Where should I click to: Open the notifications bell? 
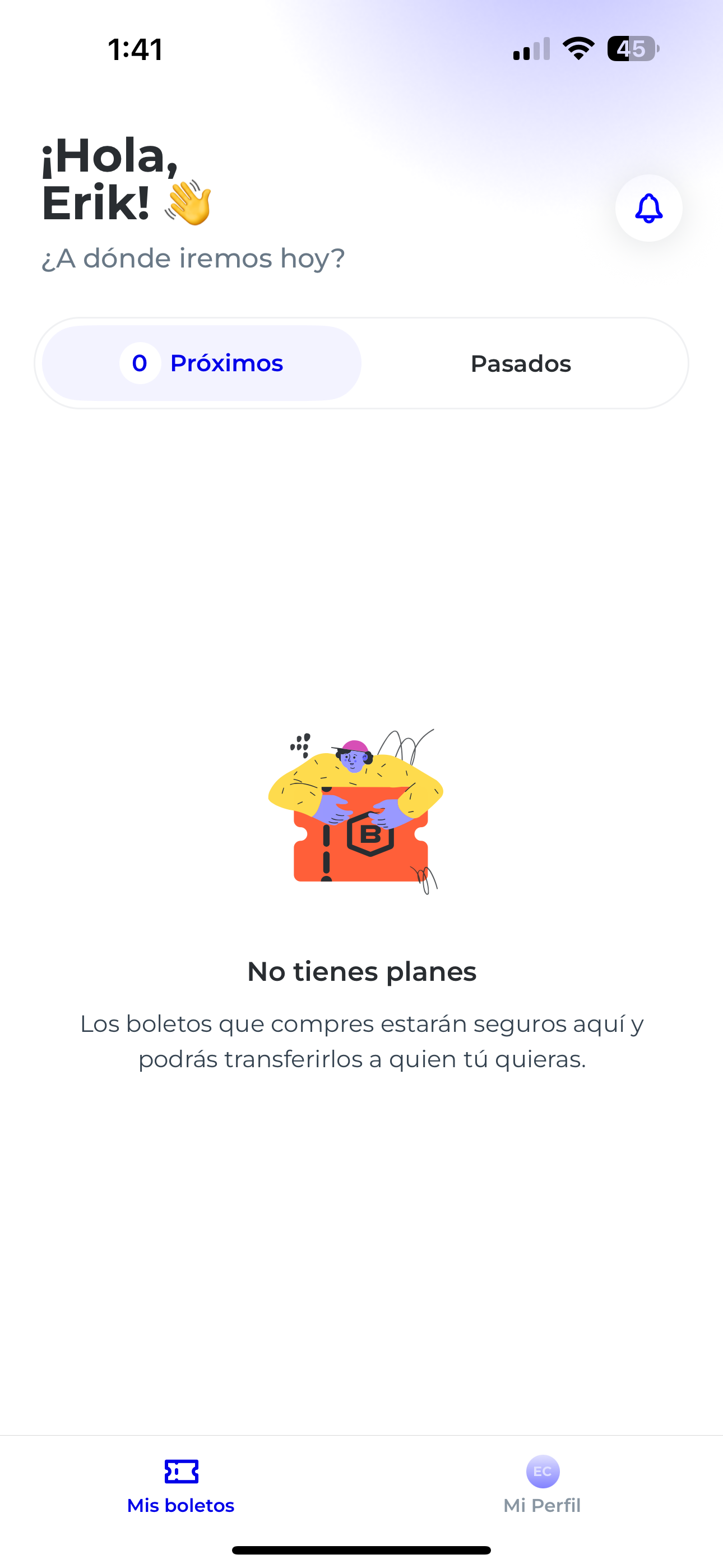pyautogui.click(x=648, y=208)
